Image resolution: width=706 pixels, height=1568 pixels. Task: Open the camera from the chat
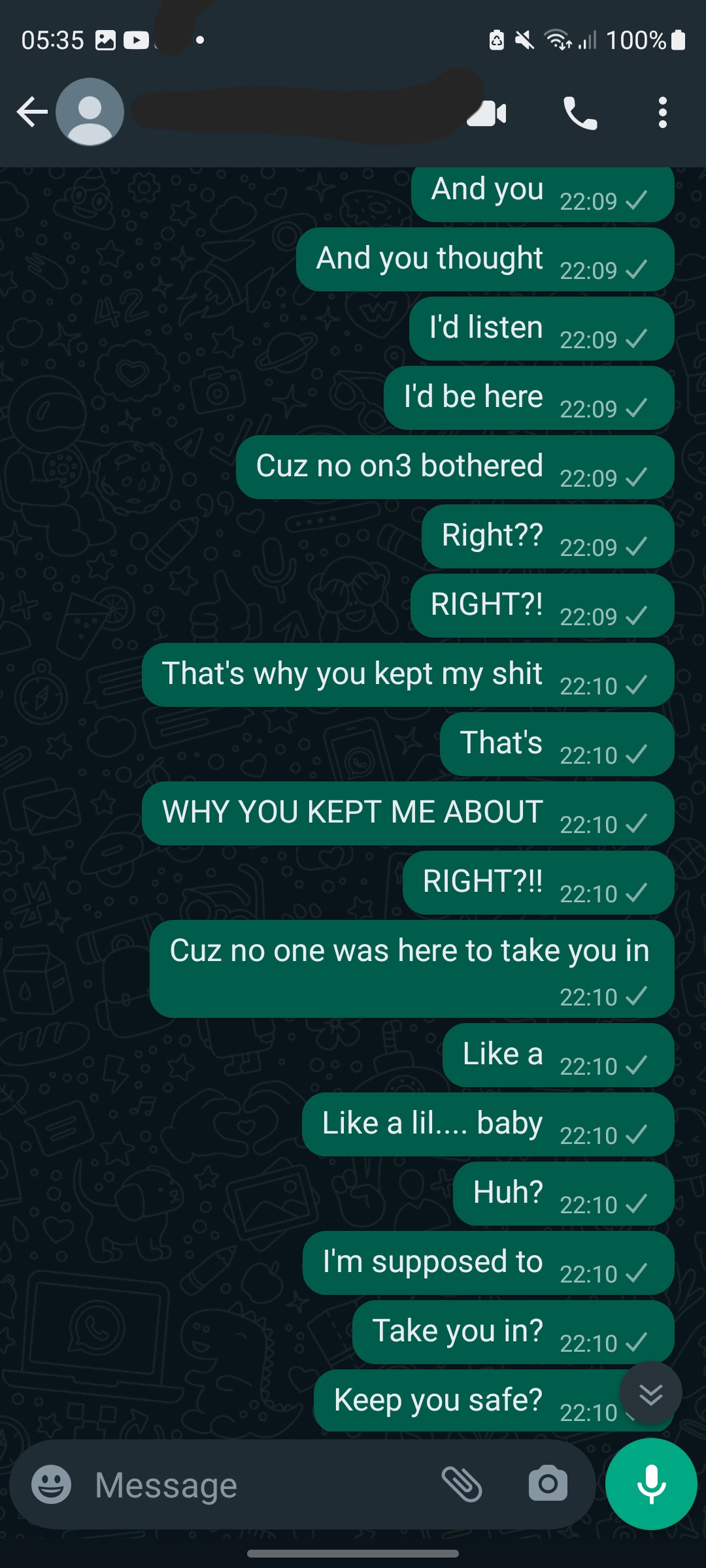[x=548, y=1484]
